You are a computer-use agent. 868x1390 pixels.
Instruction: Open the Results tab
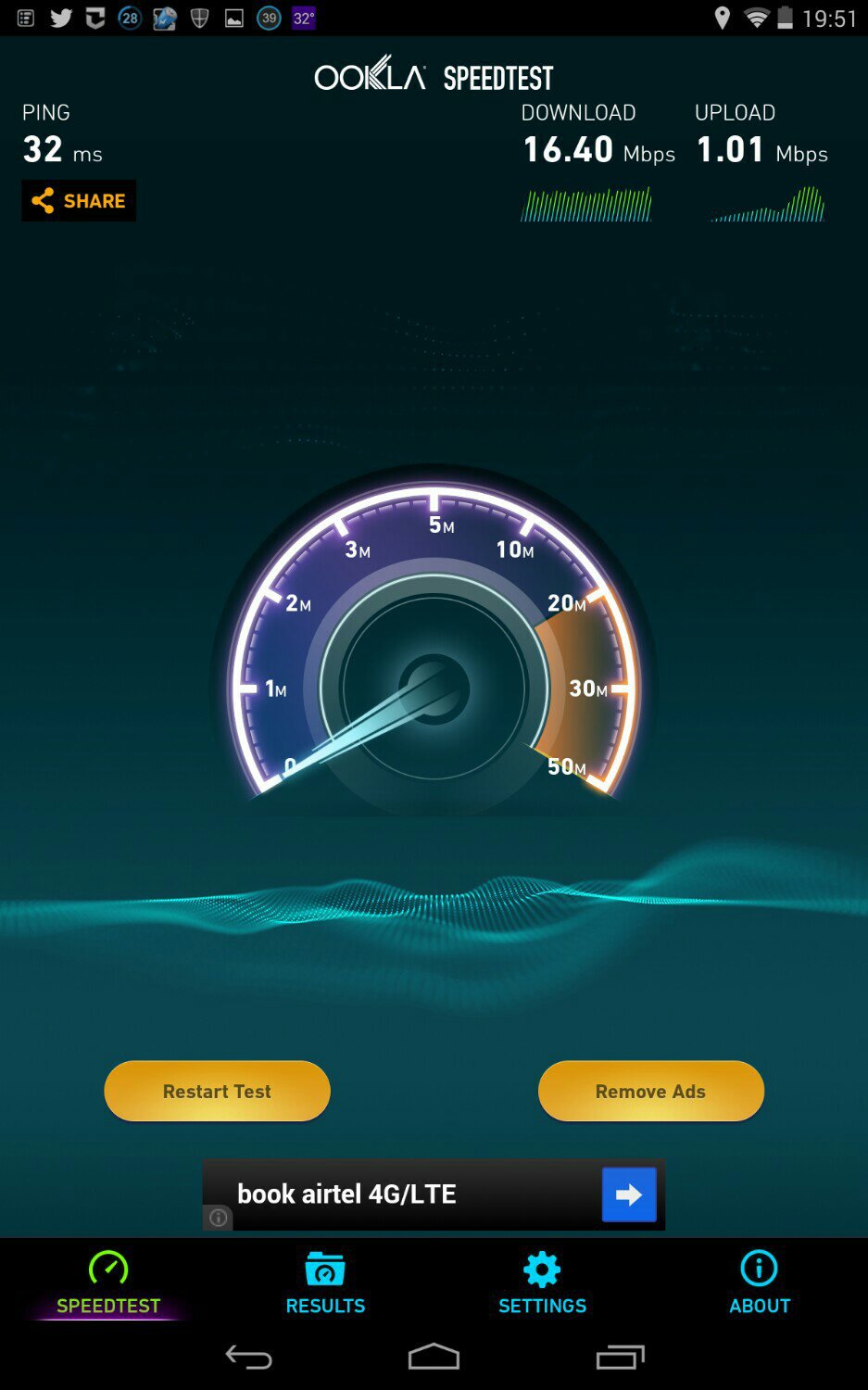325,1283
